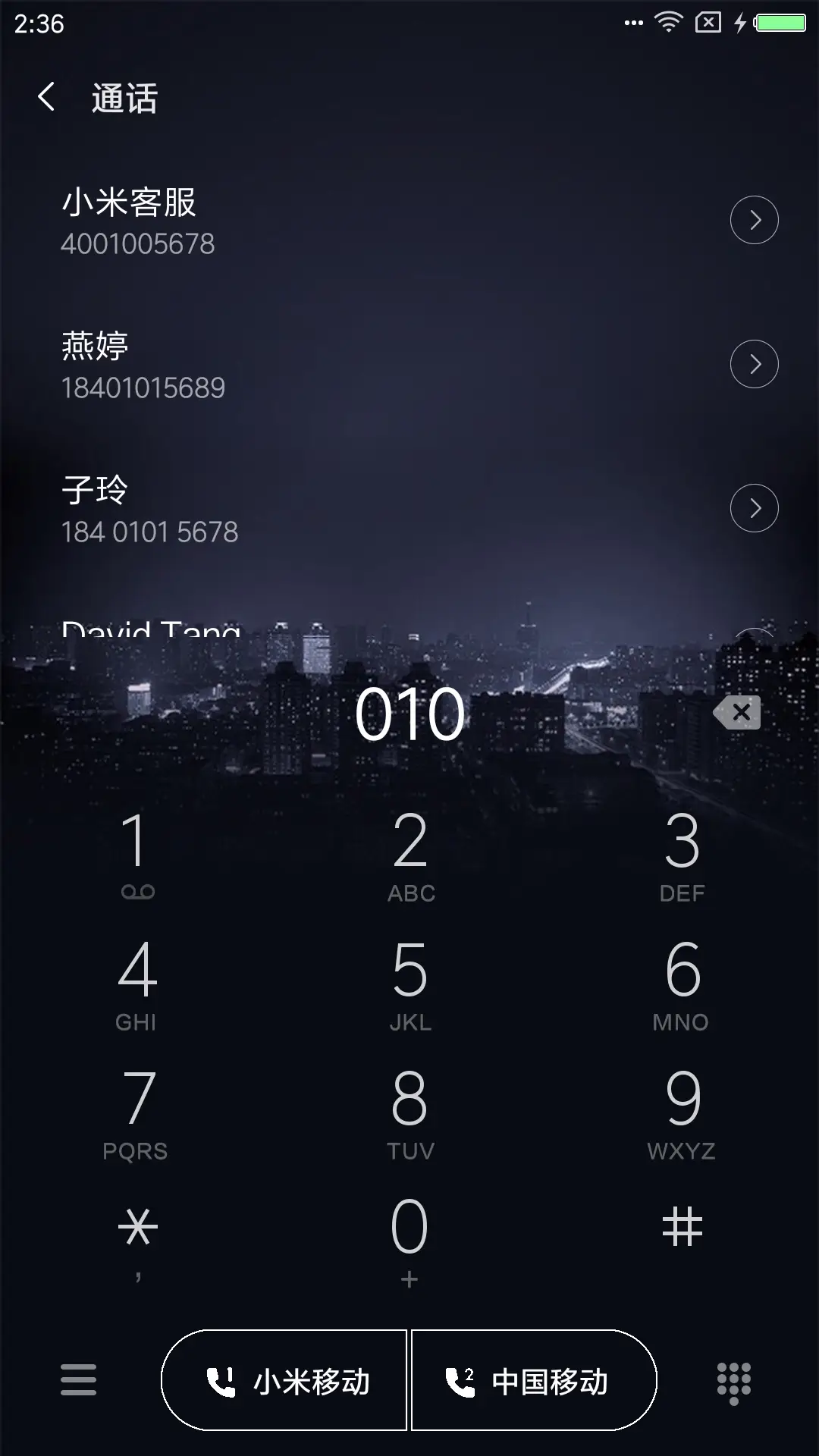Open details for 小米客服 call entry
Screen dimensions: 819x1456
[x=754, y=220]
